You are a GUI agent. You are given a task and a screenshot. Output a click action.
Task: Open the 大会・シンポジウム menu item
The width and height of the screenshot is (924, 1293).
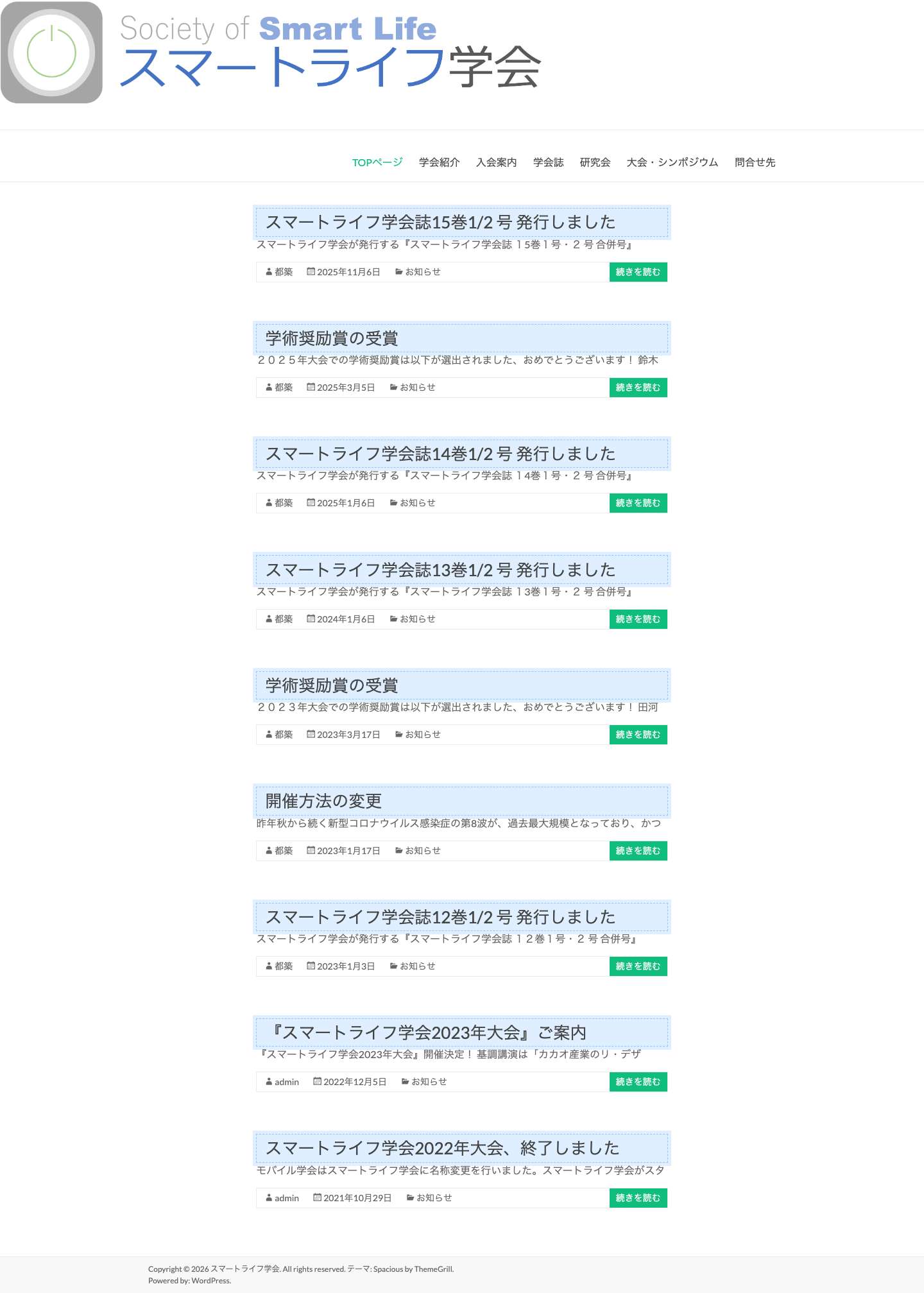pos(672,162)
